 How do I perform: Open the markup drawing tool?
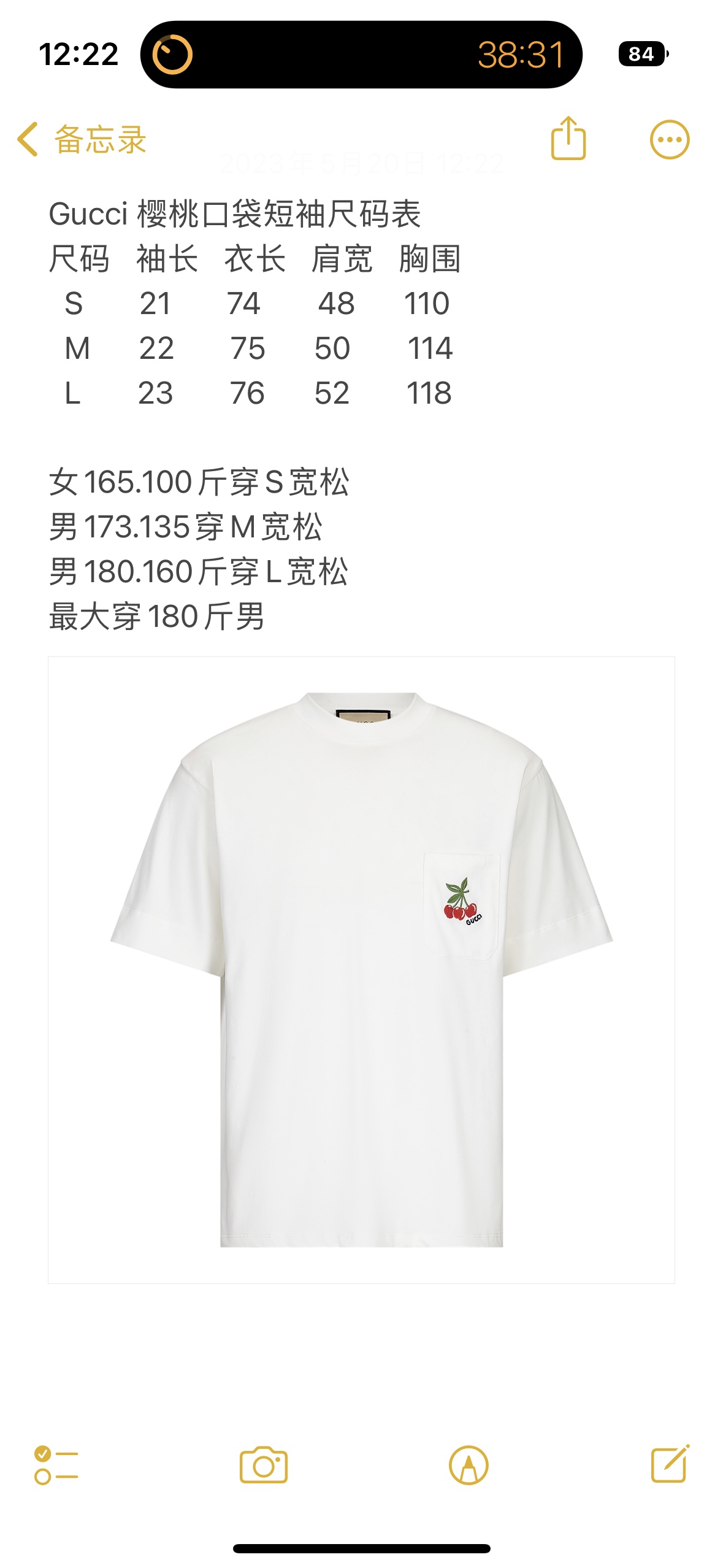(469, 1466)
